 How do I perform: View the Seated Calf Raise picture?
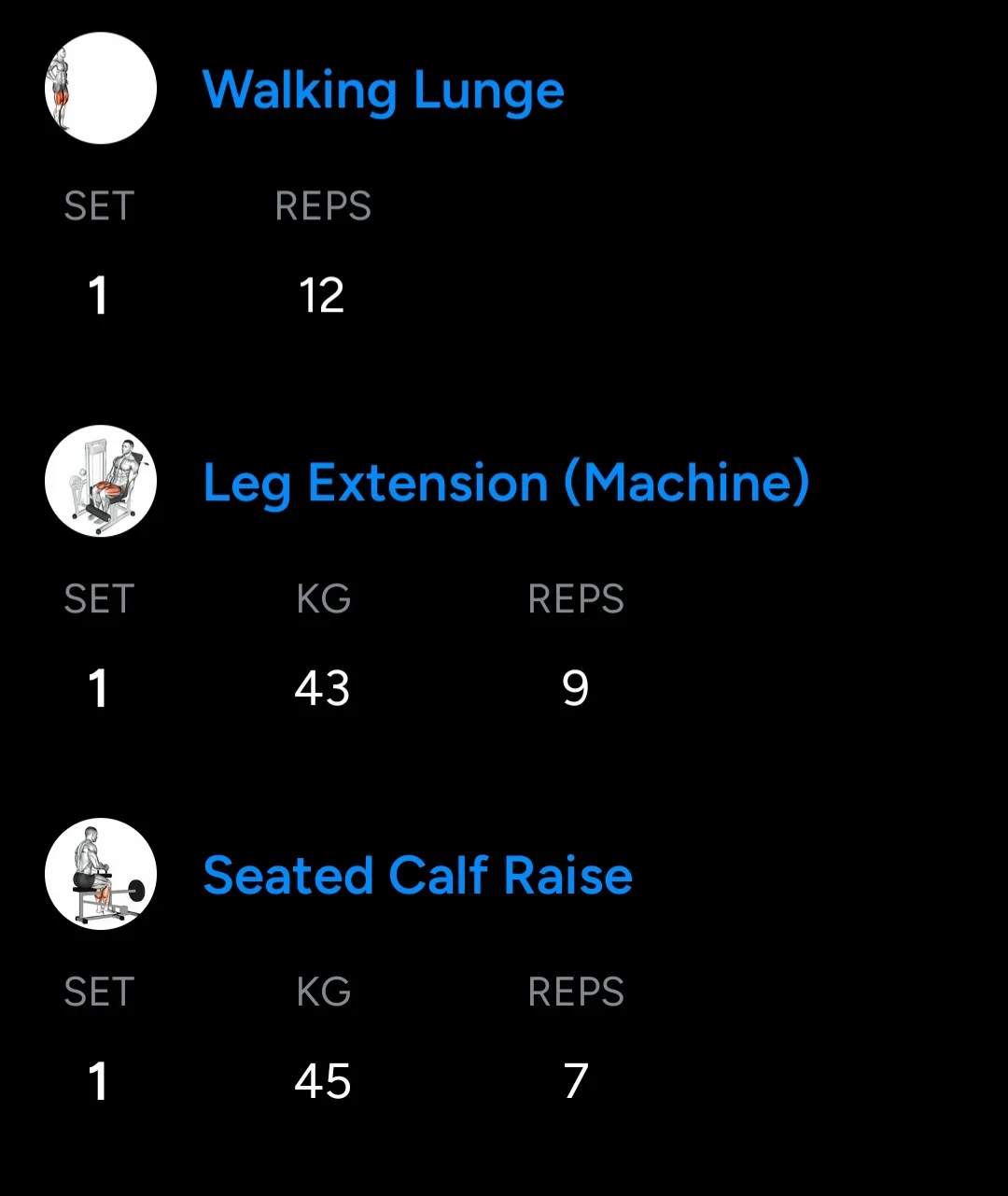(101, 875)
